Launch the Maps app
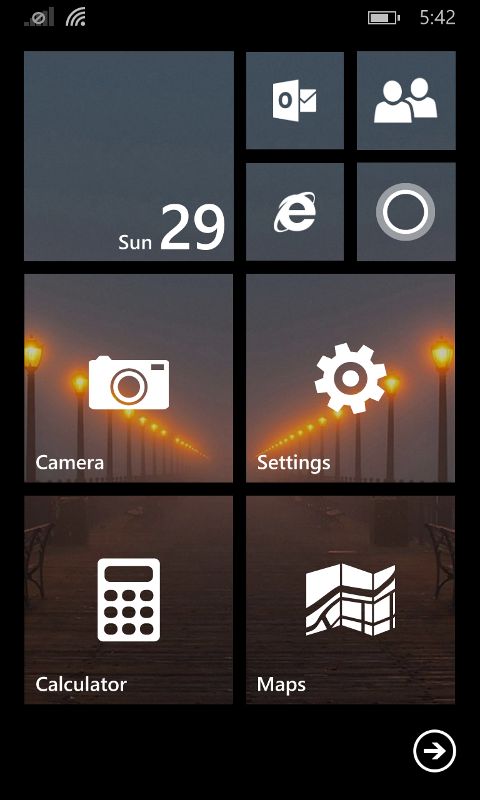The width and height of the screenshot is (480, 800). click(350, 600)
